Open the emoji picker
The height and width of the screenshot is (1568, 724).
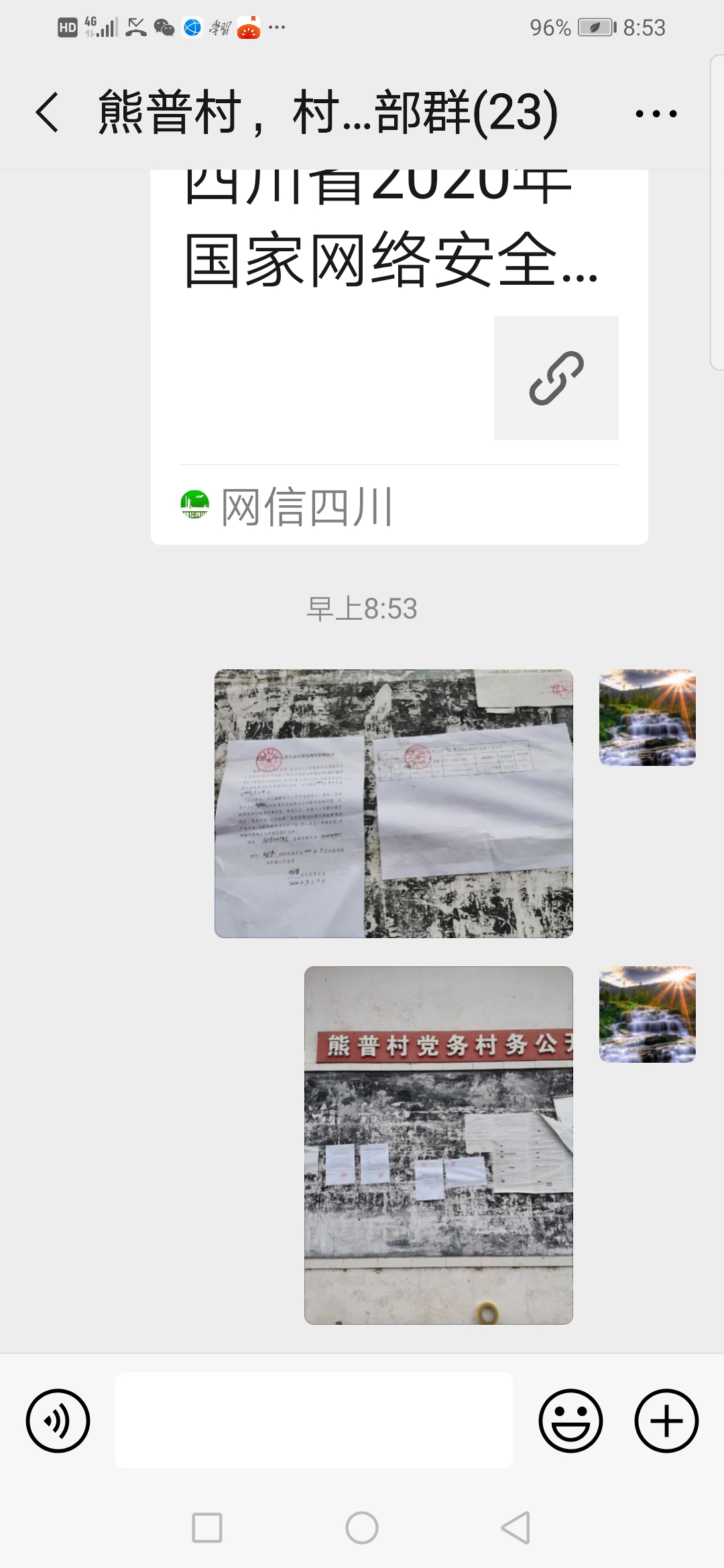coord(570,1420)
